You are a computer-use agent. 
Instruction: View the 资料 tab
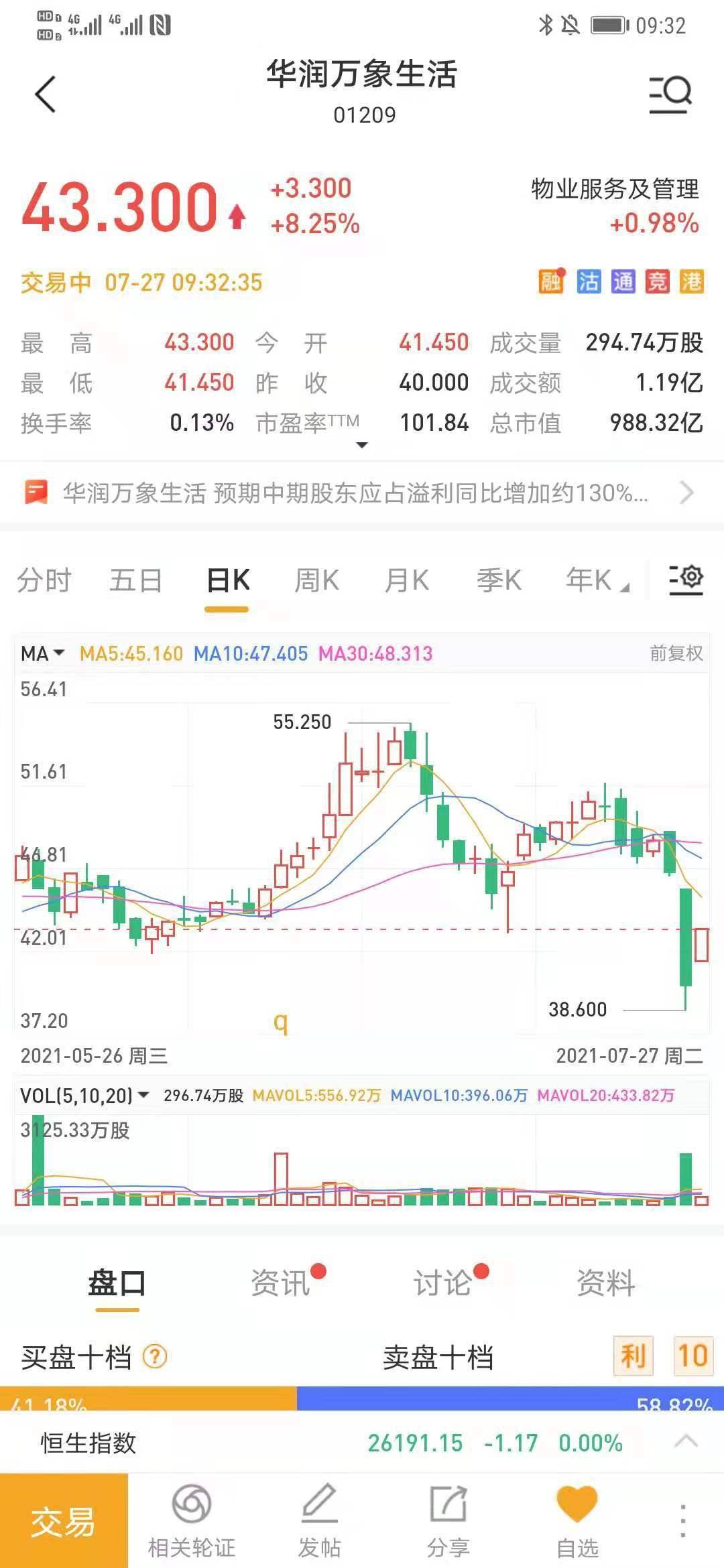(605, 1283)
